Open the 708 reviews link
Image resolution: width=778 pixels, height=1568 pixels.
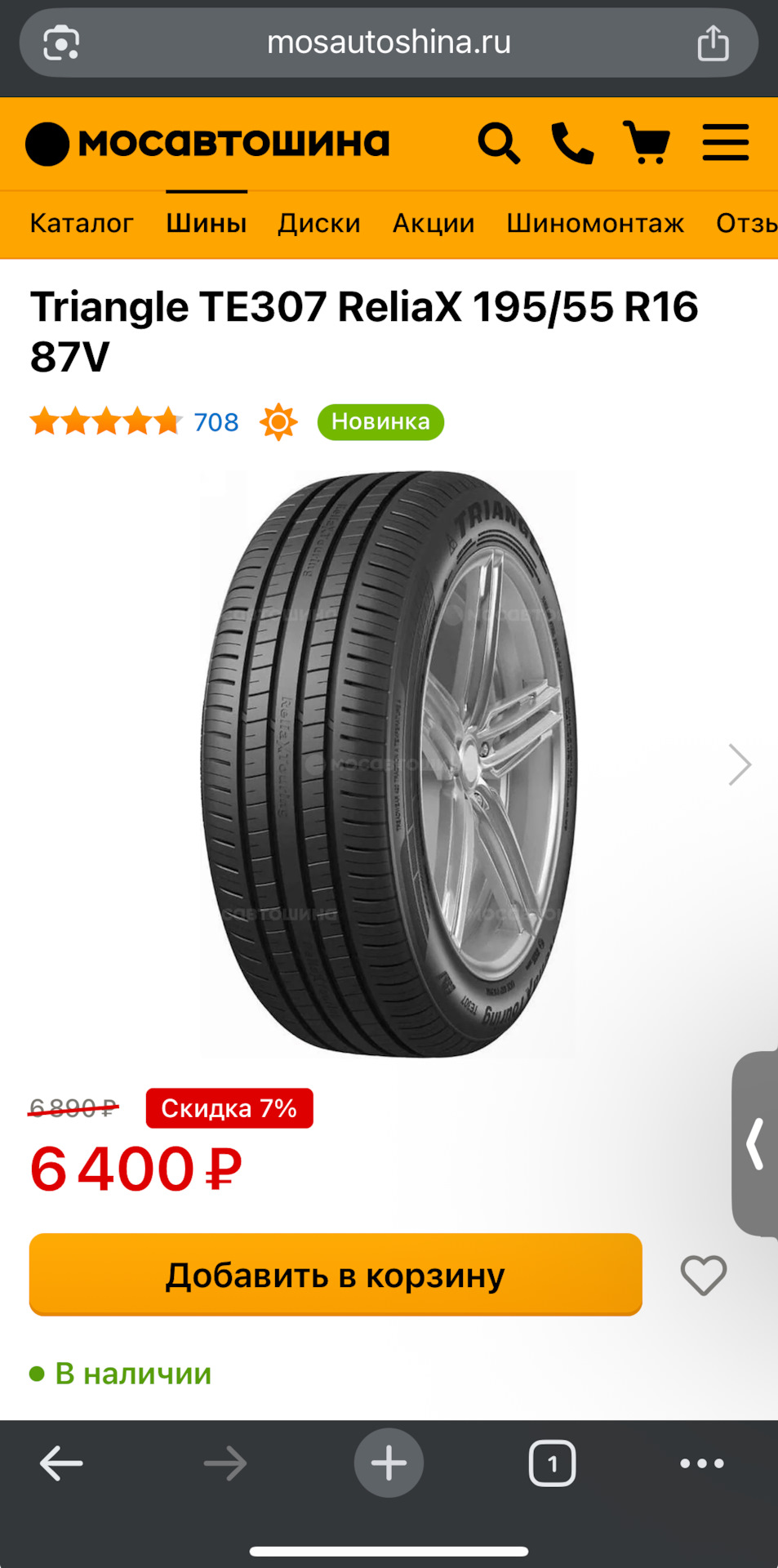pos(216,422)
